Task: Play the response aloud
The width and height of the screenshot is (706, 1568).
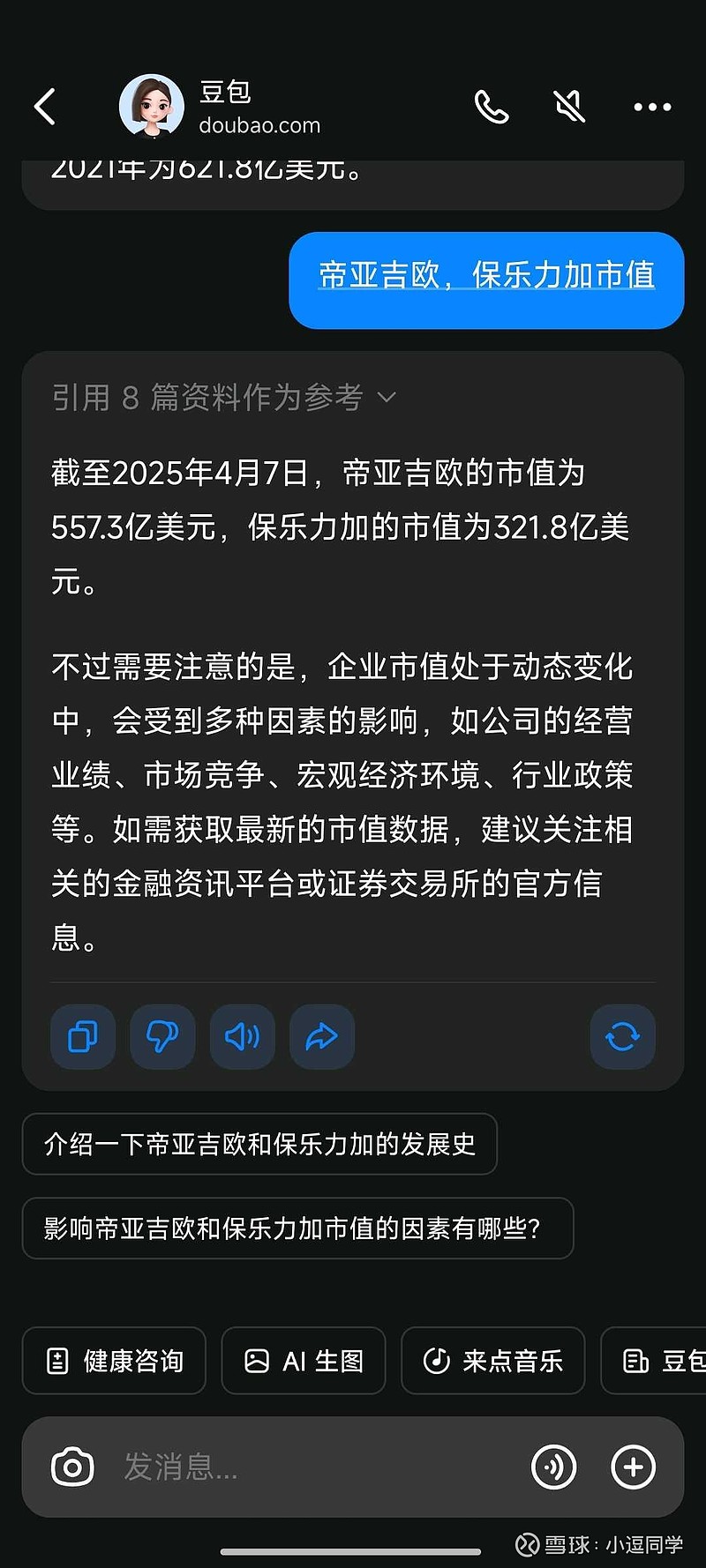Action: pyautogui.click(x=242, y=1037)
